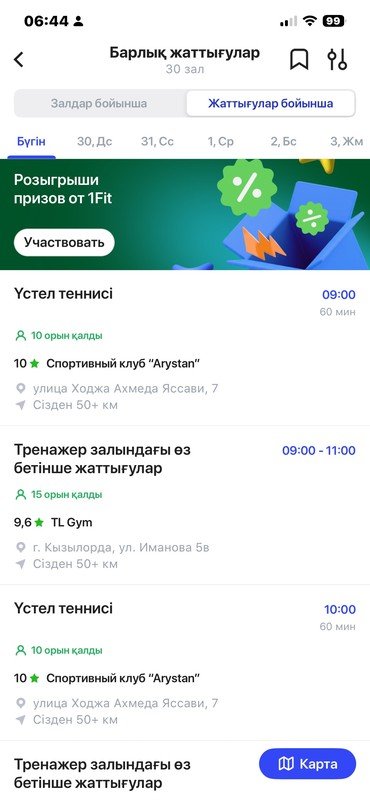
Task: Go back using the top-left arrow
Action: [x=19, y=60]
